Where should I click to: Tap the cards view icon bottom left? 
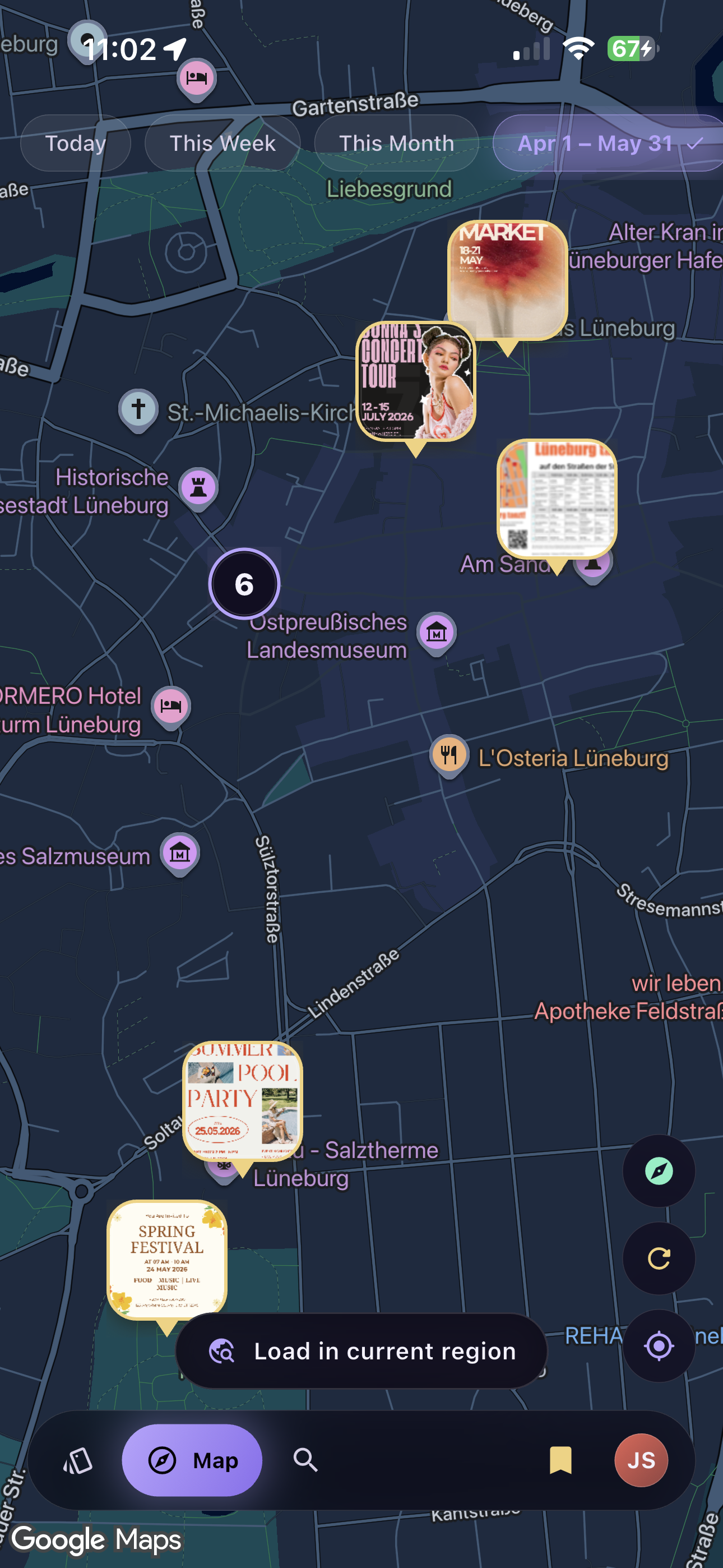pyautogui.click(x=78, y=1460)
